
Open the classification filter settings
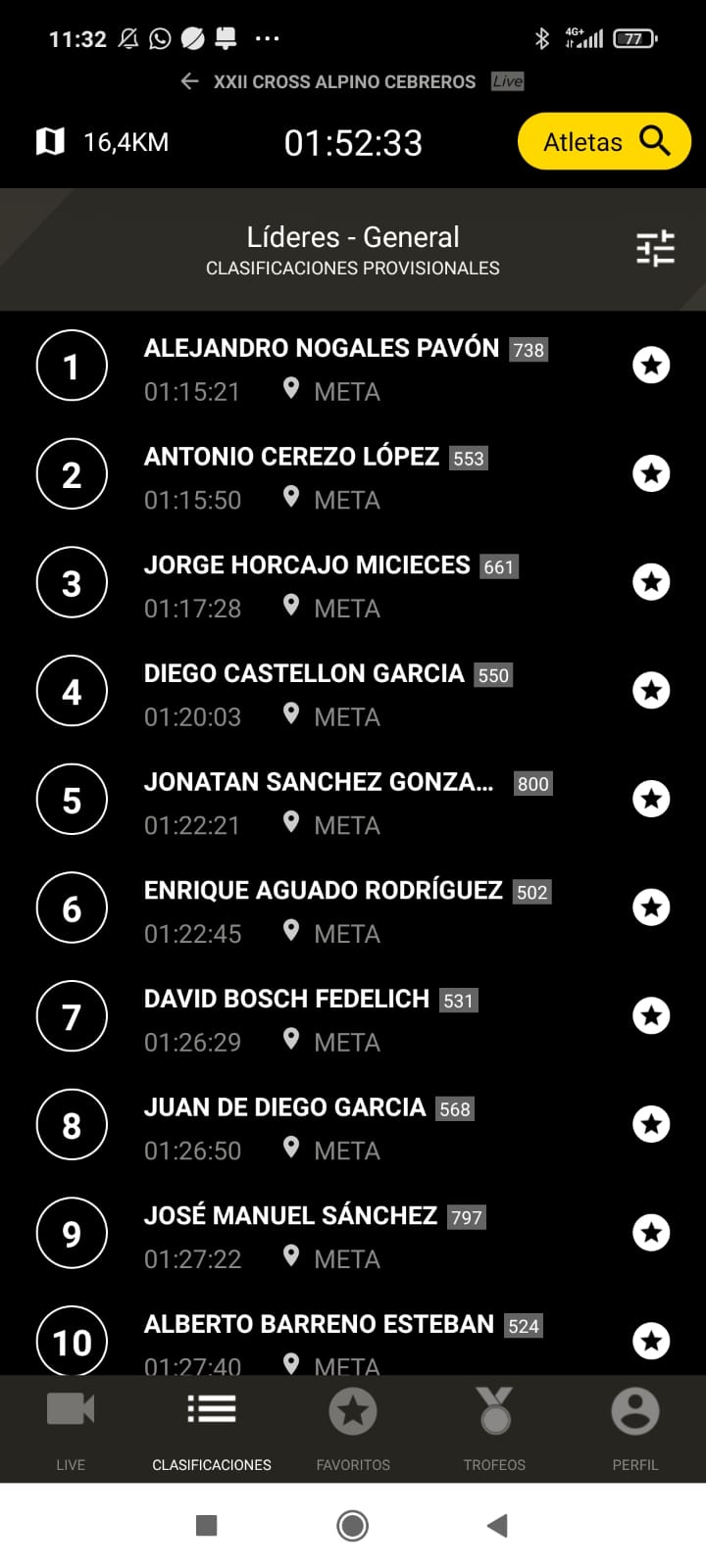655,249
